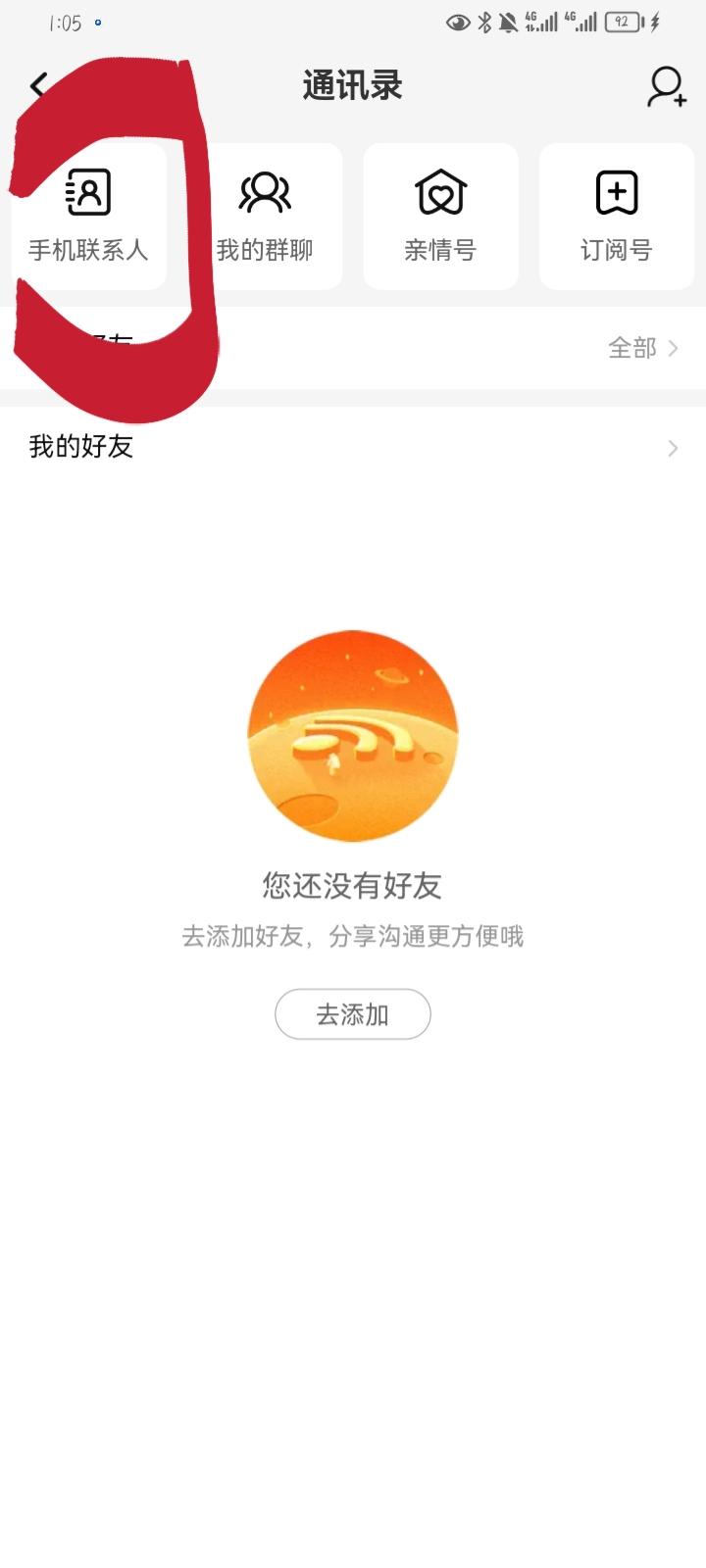Open 手机联系人

tap(88, 217)
